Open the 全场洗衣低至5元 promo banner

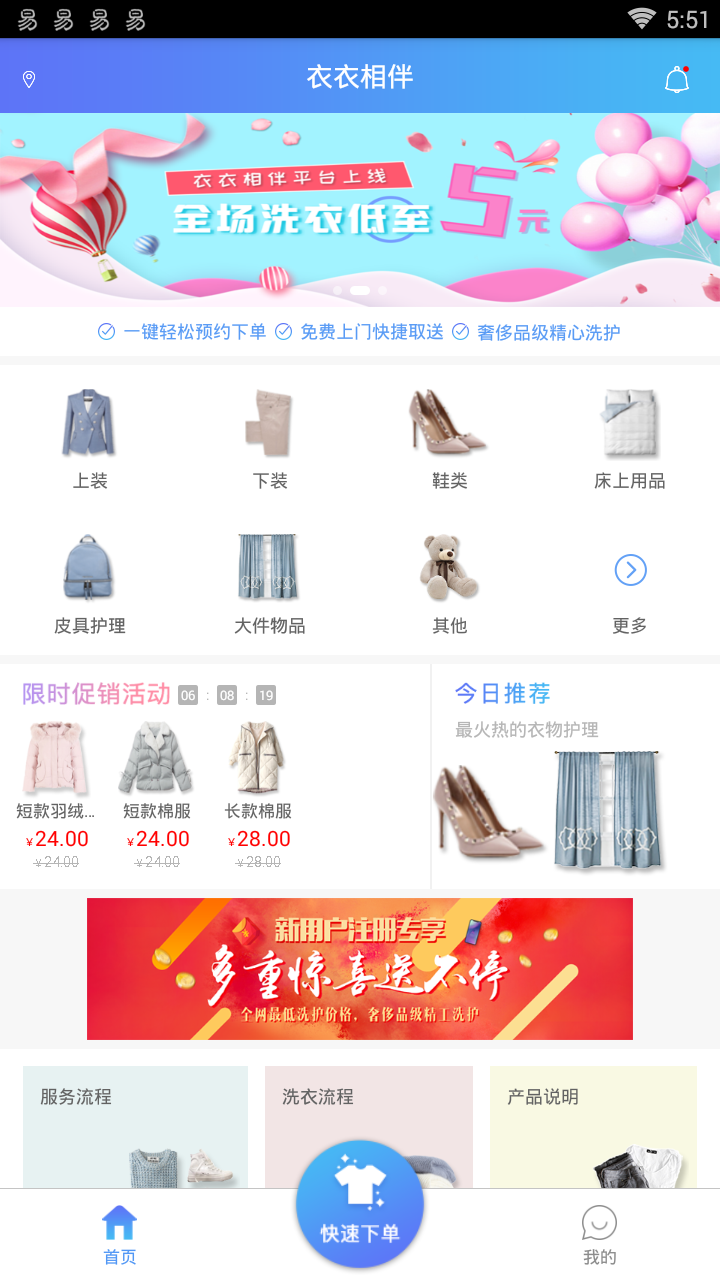pyautogui.click(x=360, y=210)
